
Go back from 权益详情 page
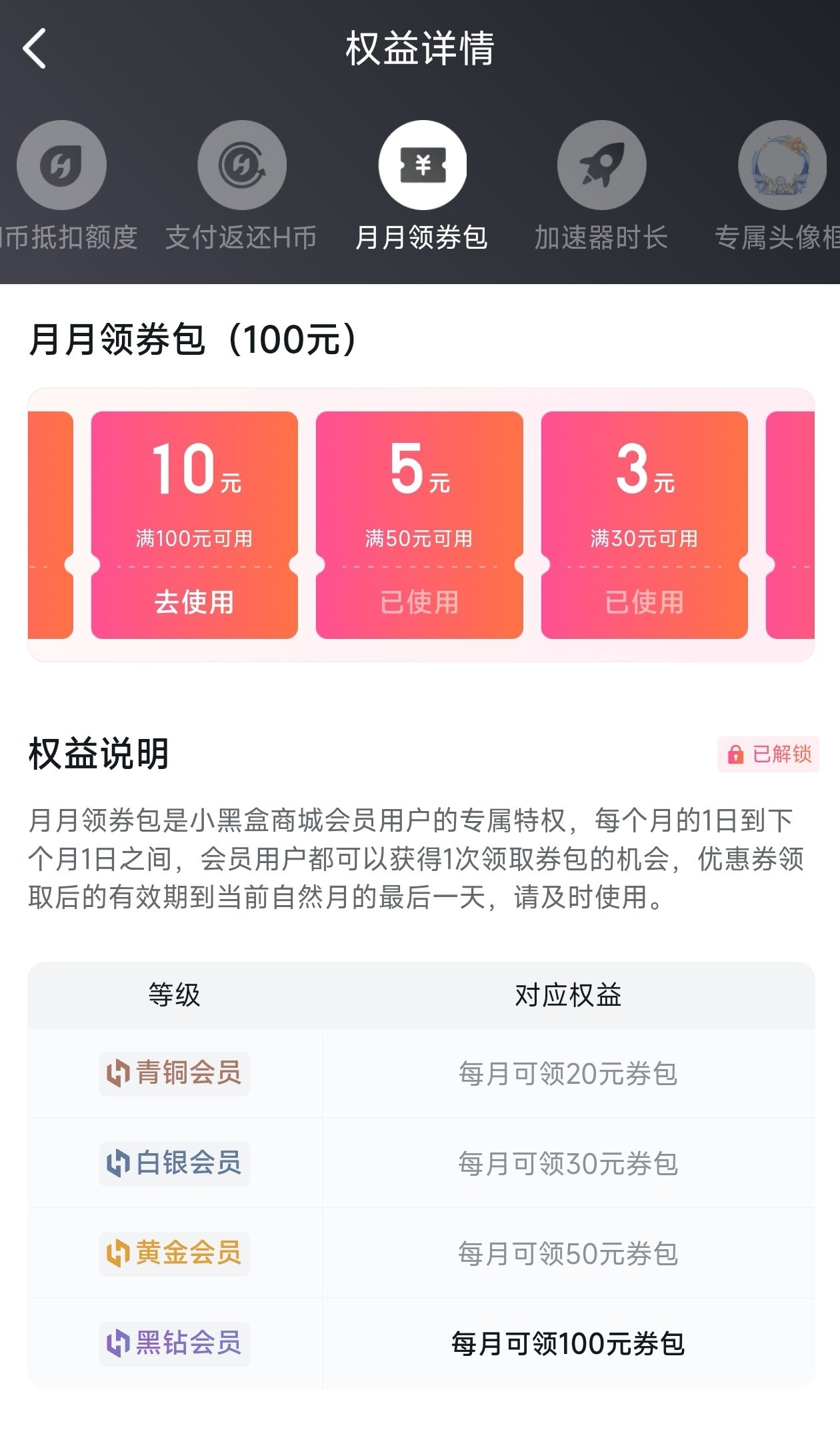[x=35, y=49]
